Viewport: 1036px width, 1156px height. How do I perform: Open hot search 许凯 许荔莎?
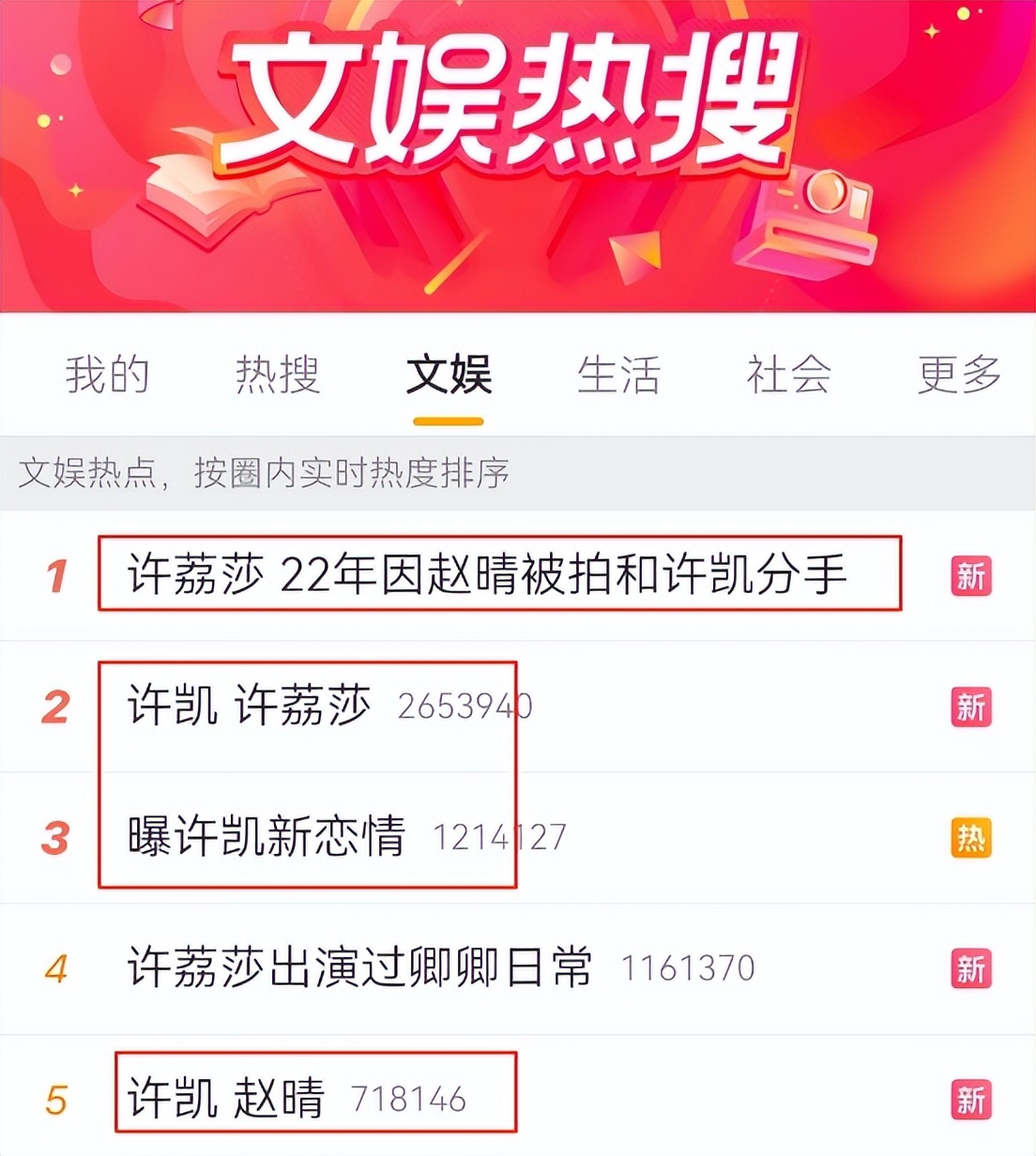(250, 706)
